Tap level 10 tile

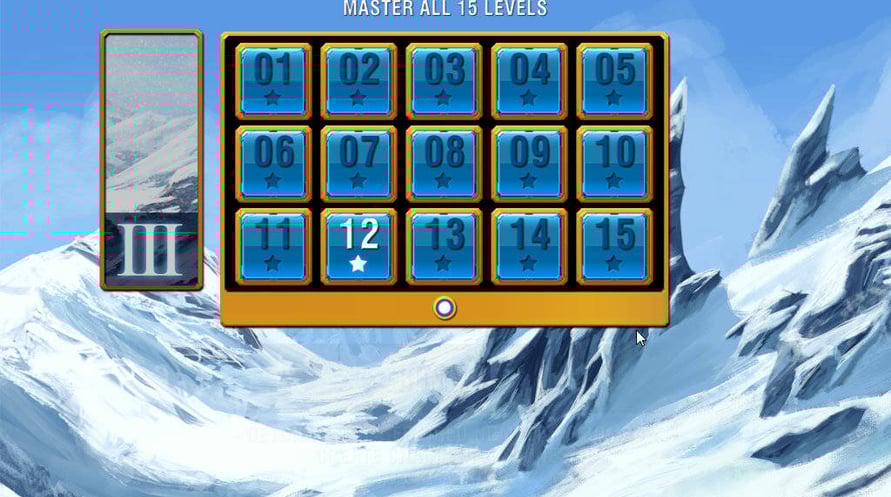(x=614, y=163)
